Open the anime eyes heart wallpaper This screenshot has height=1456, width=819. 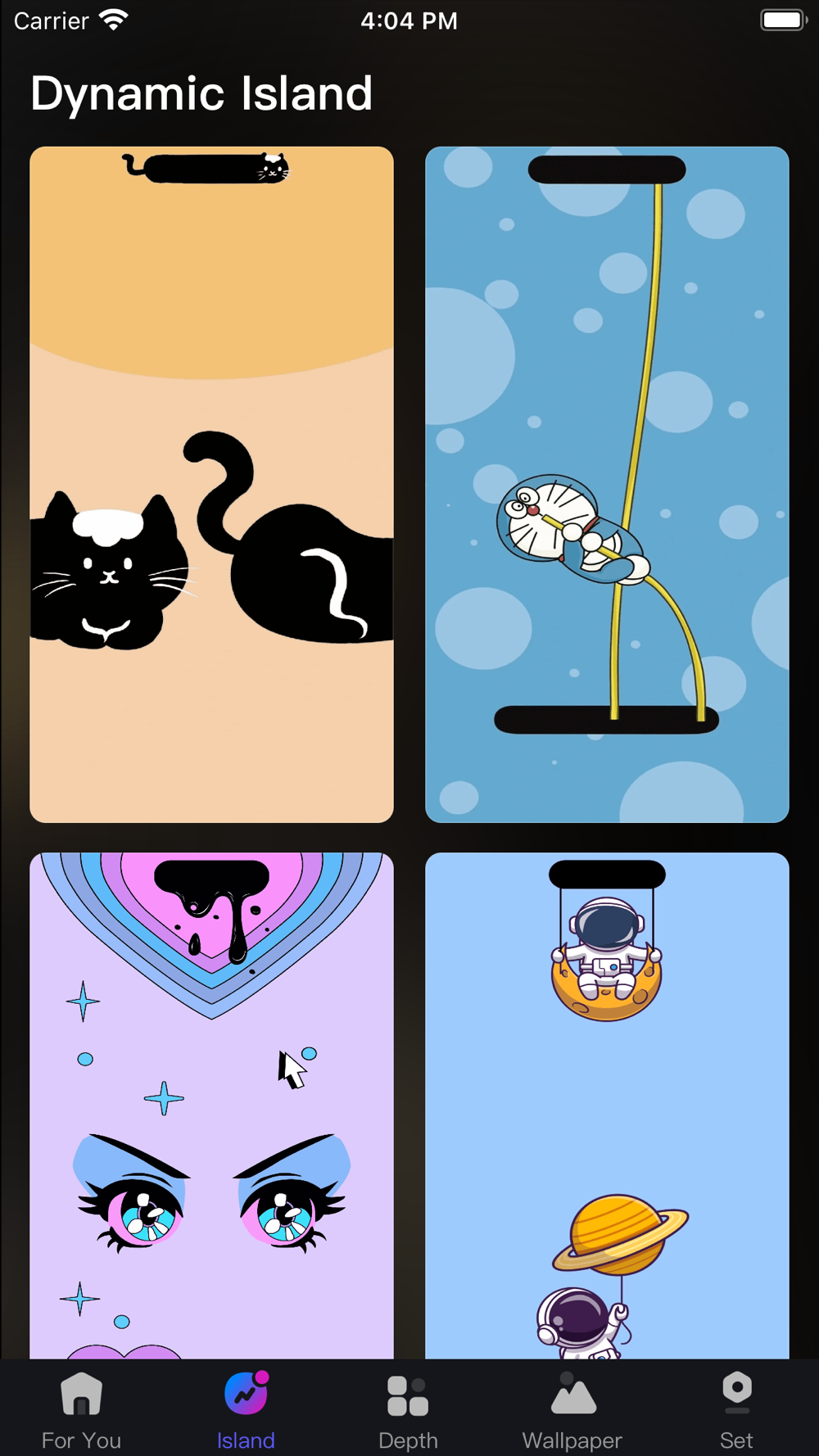(x=211, y=1105)
